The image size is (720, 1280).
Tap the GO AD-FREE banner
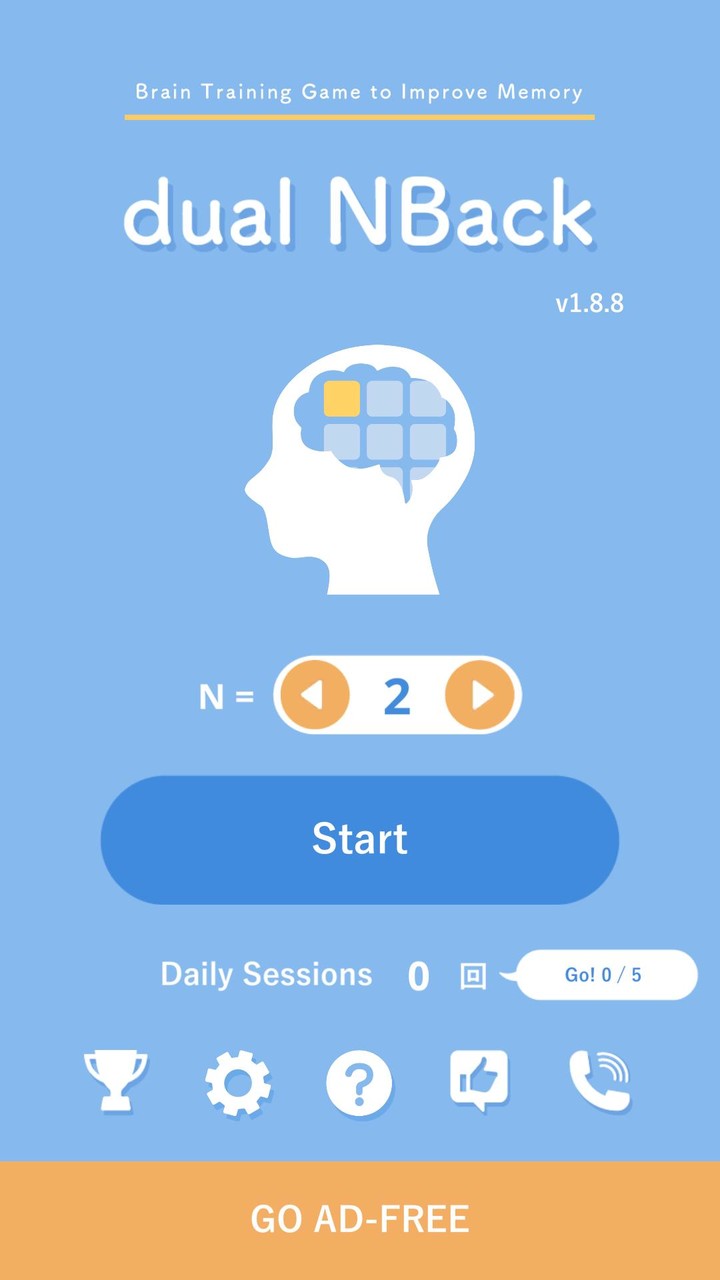click(360, 1219)
